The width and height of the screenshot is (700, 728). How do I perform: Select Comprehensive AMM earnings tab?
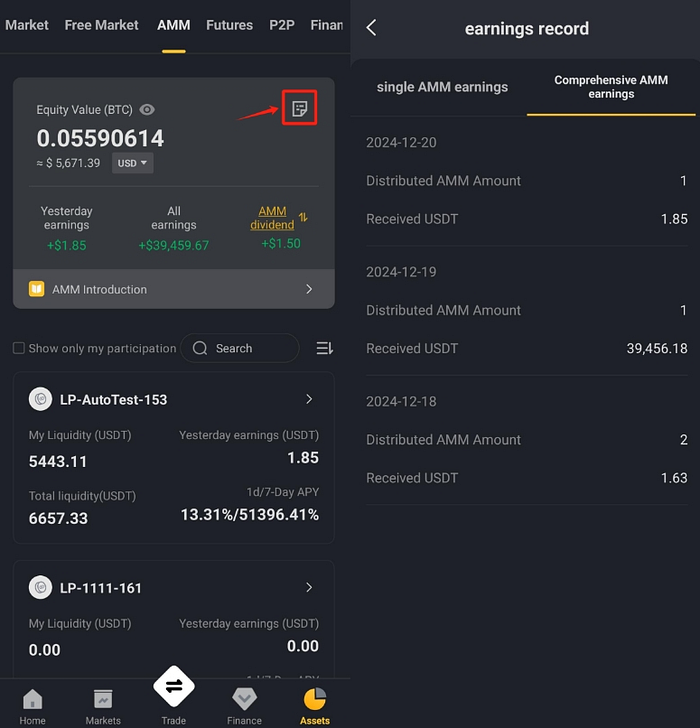611,87
